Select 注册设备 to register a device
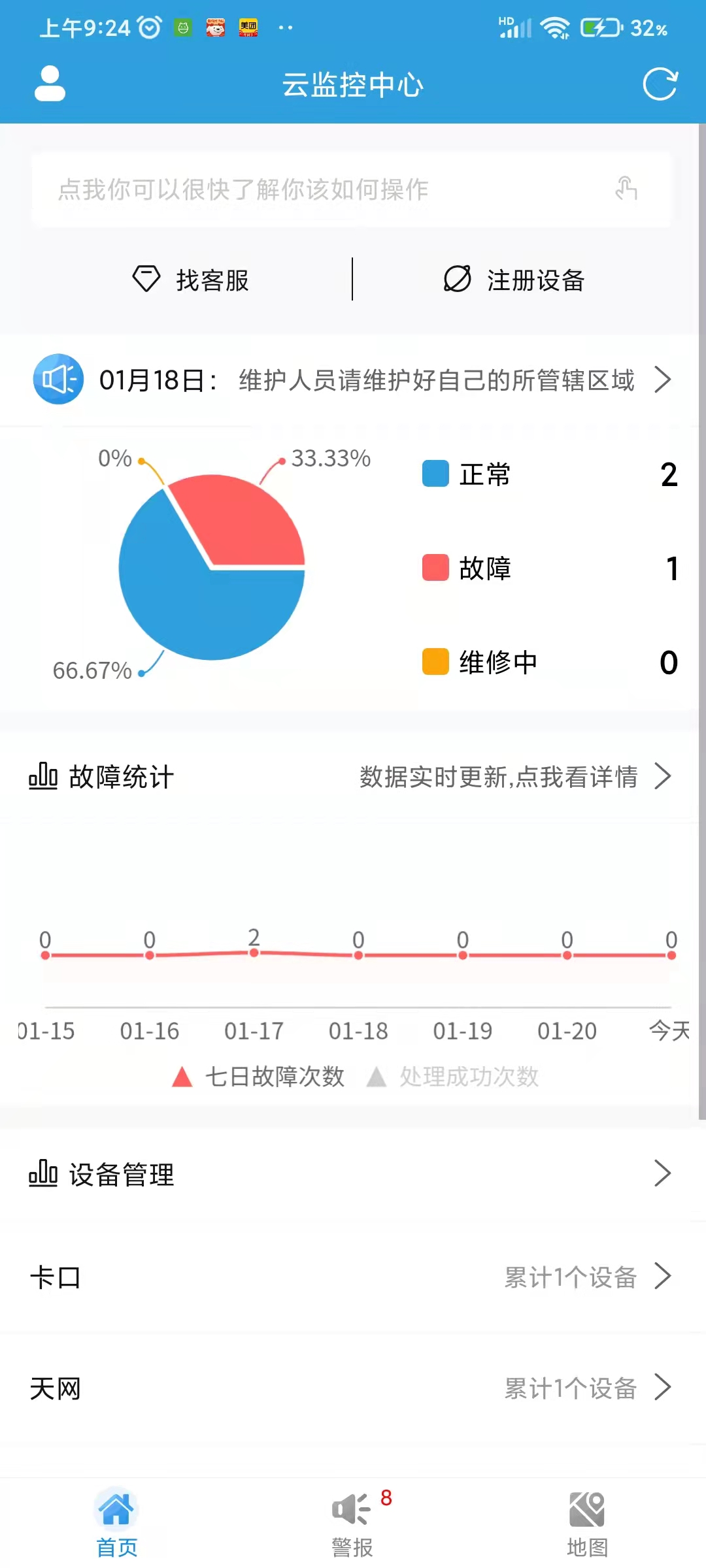Image resolution: width=706 pixels, height=1568 pixels. coord(514,280)
